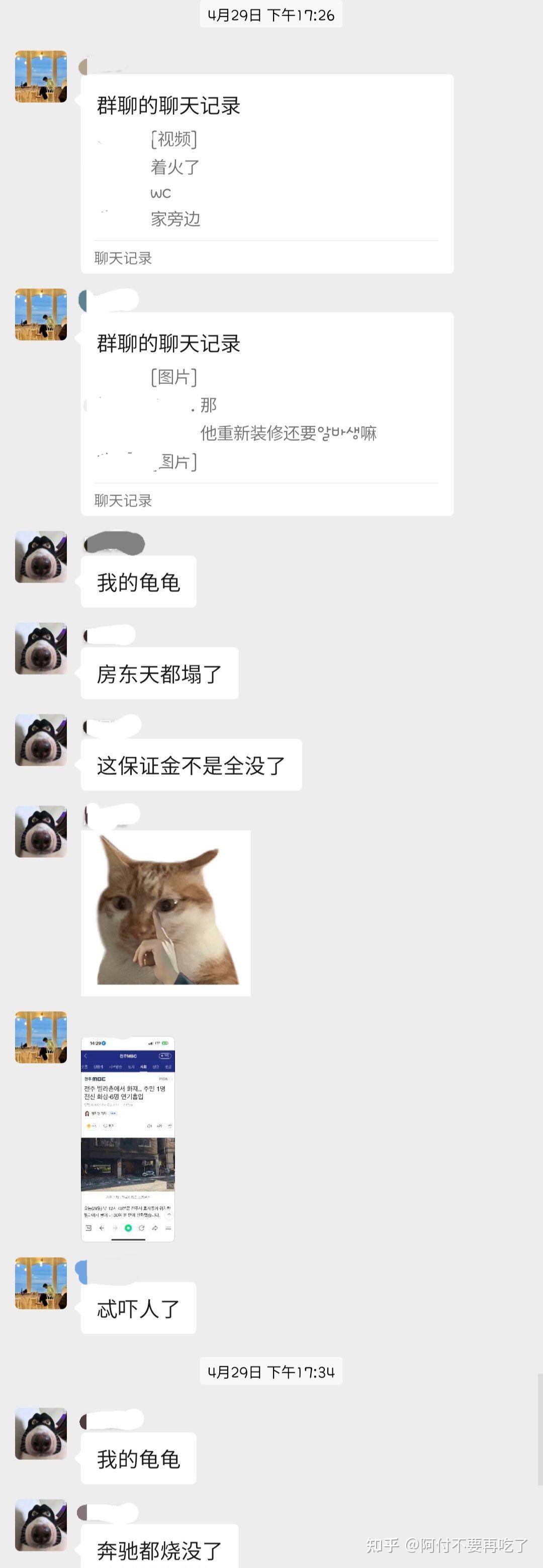Open the crying cat sticker
Image resolution: width=543 pixels, height=1568 pixels.
point(165,913)
